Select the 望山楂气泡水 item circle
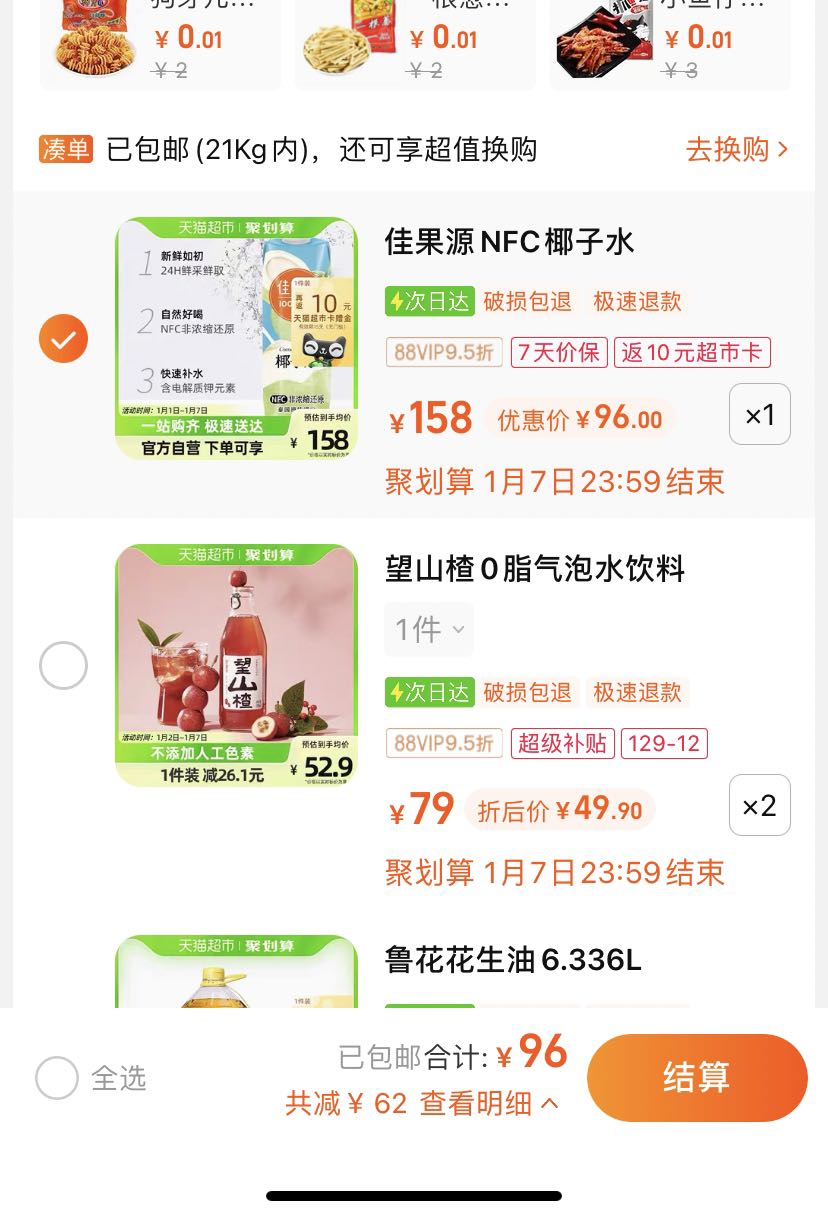 (63, 665)
